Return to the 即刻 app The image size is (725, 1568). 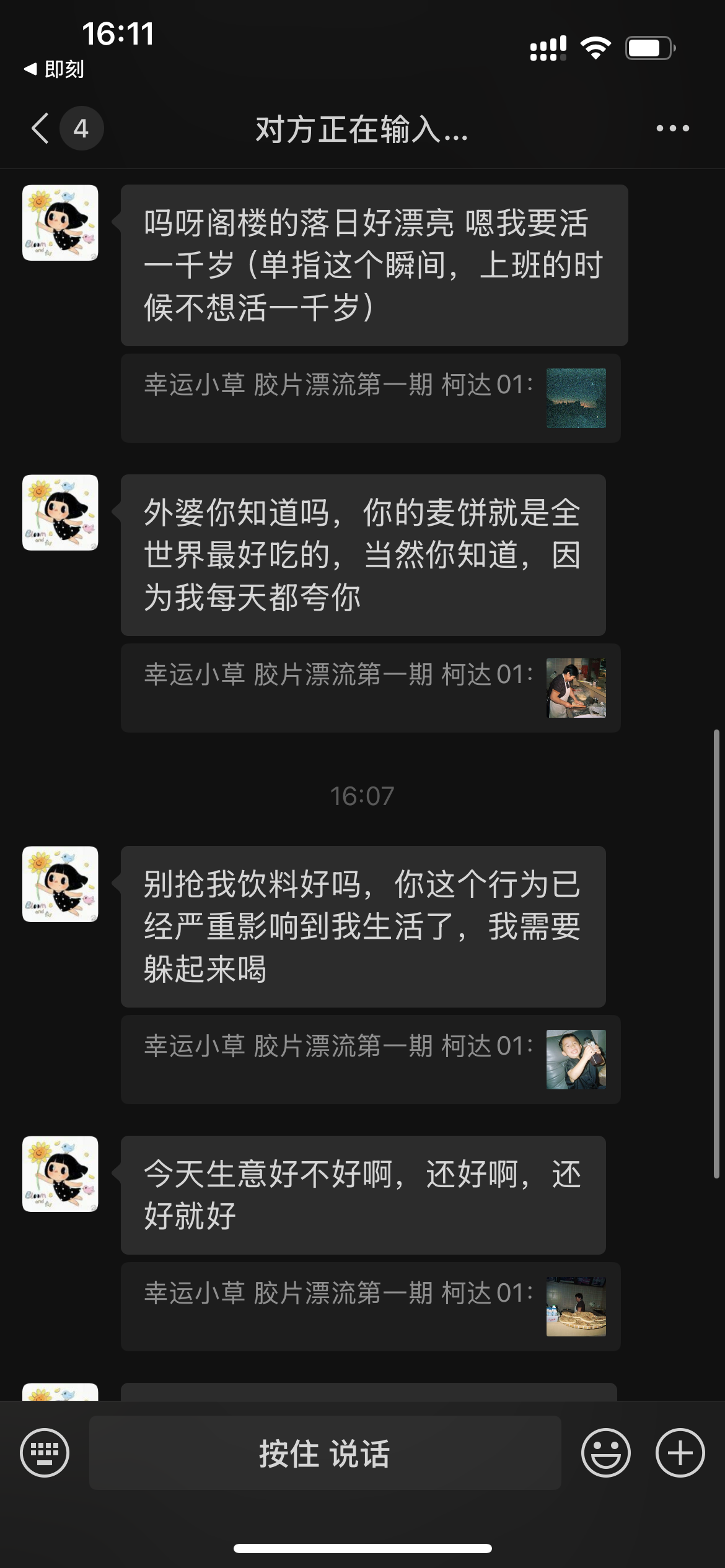[x=53, y=69]
